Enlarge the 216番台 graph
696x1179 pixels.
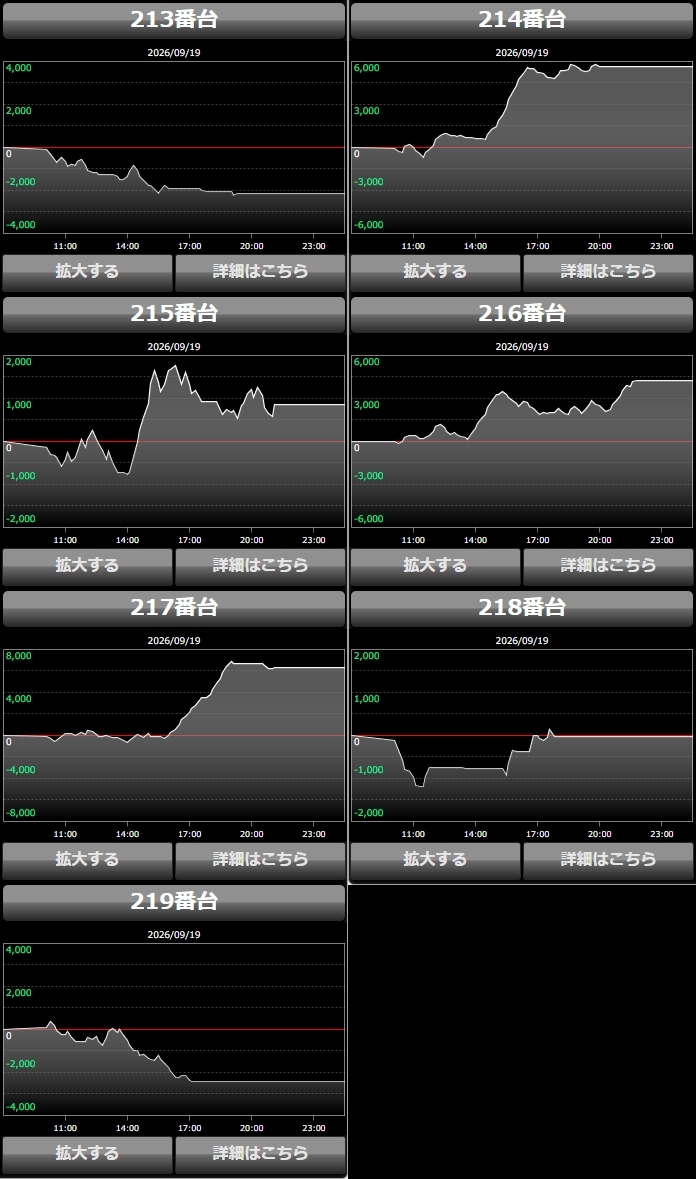435,566
